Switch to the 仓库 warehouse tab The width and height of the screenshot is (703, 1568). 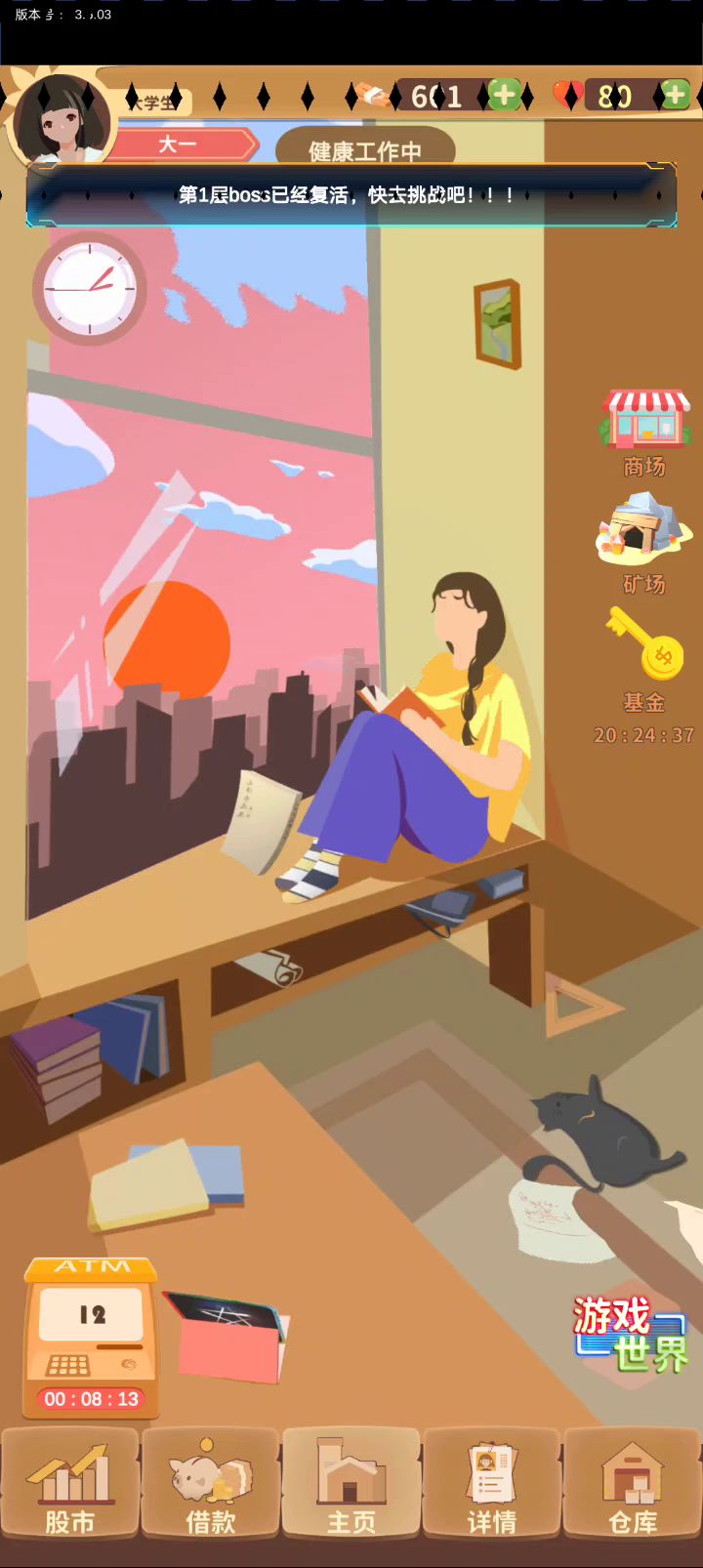click(633, 1484)
